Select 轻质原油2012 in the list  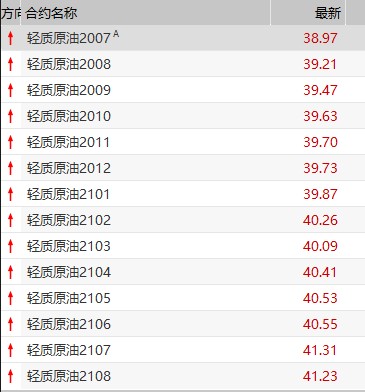(x=183, y=168)
